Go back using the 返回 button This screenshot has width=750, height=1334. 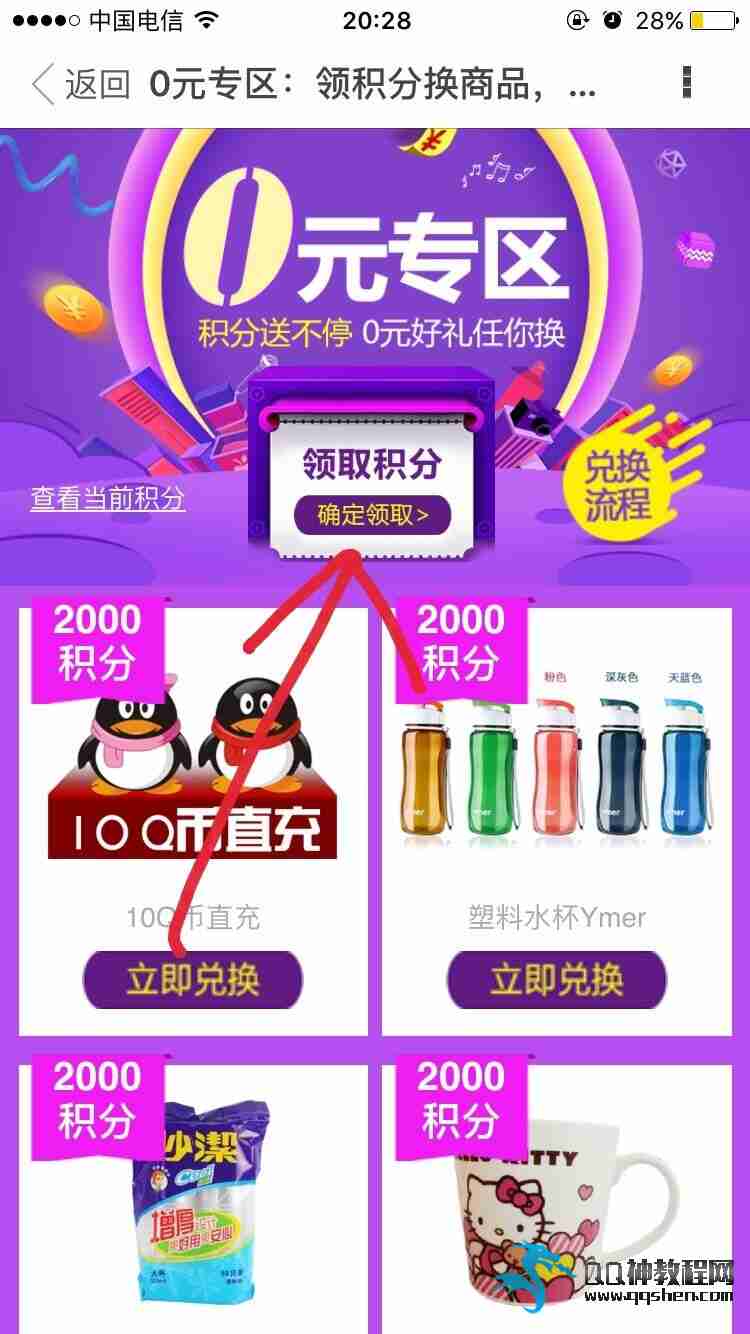[80, 85]
